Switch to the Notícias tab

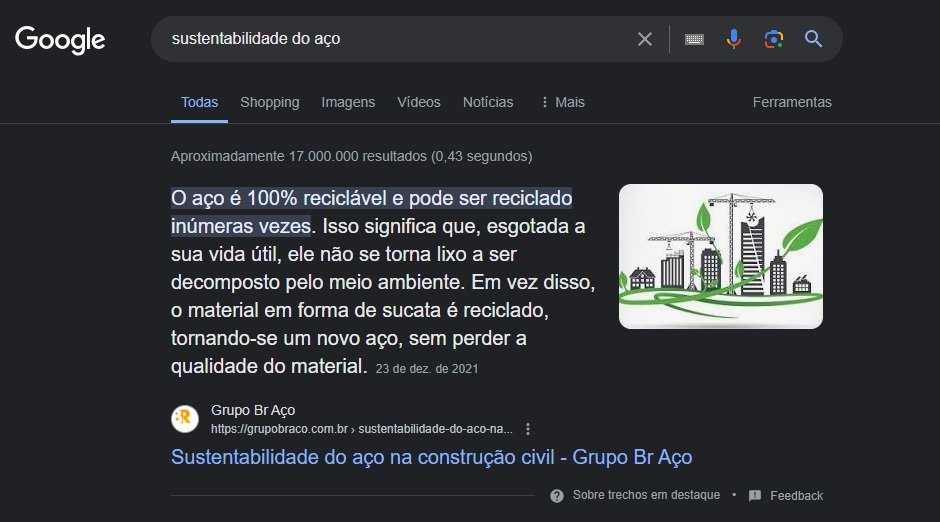(488, 102)
